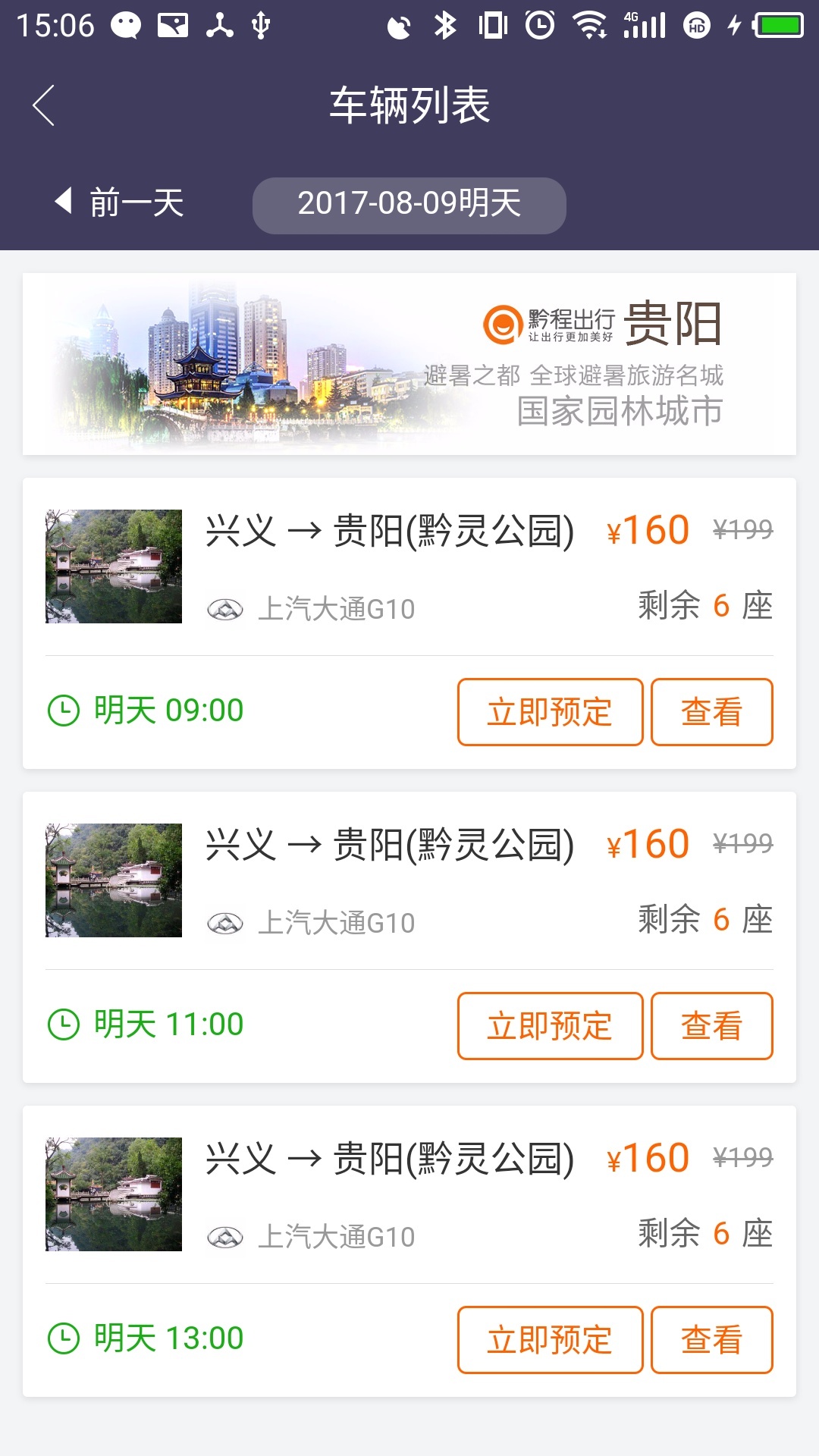Tap 立即预定 on the 09:00 departure
Image resolution: width=819 pixels, height=1456 pixels.
(549, 711)
